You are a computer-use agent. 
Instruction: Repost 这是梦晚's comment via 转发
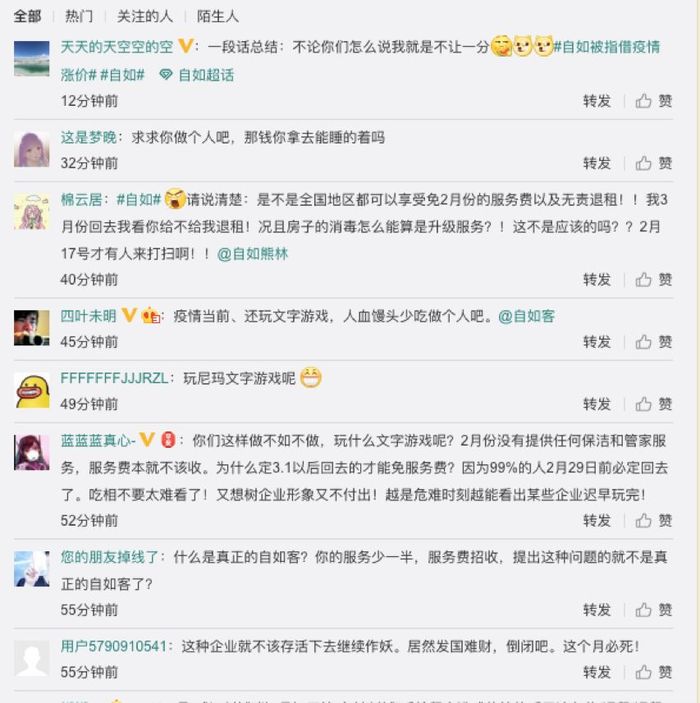tap(597, 163)
